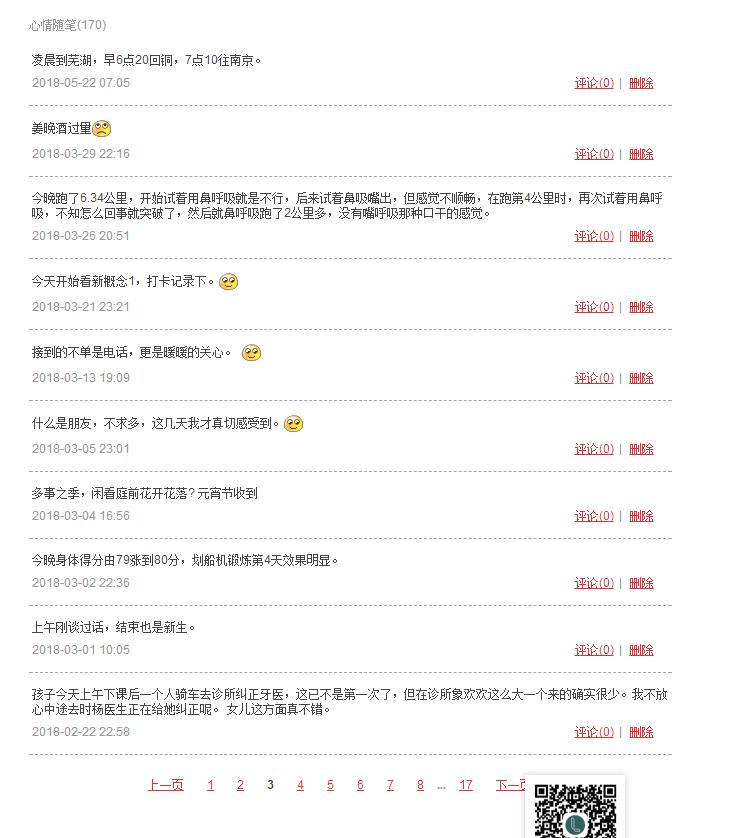This screenshot has width=731, height=838.
Task: Jump to last page 17
Action: [466, 785]
